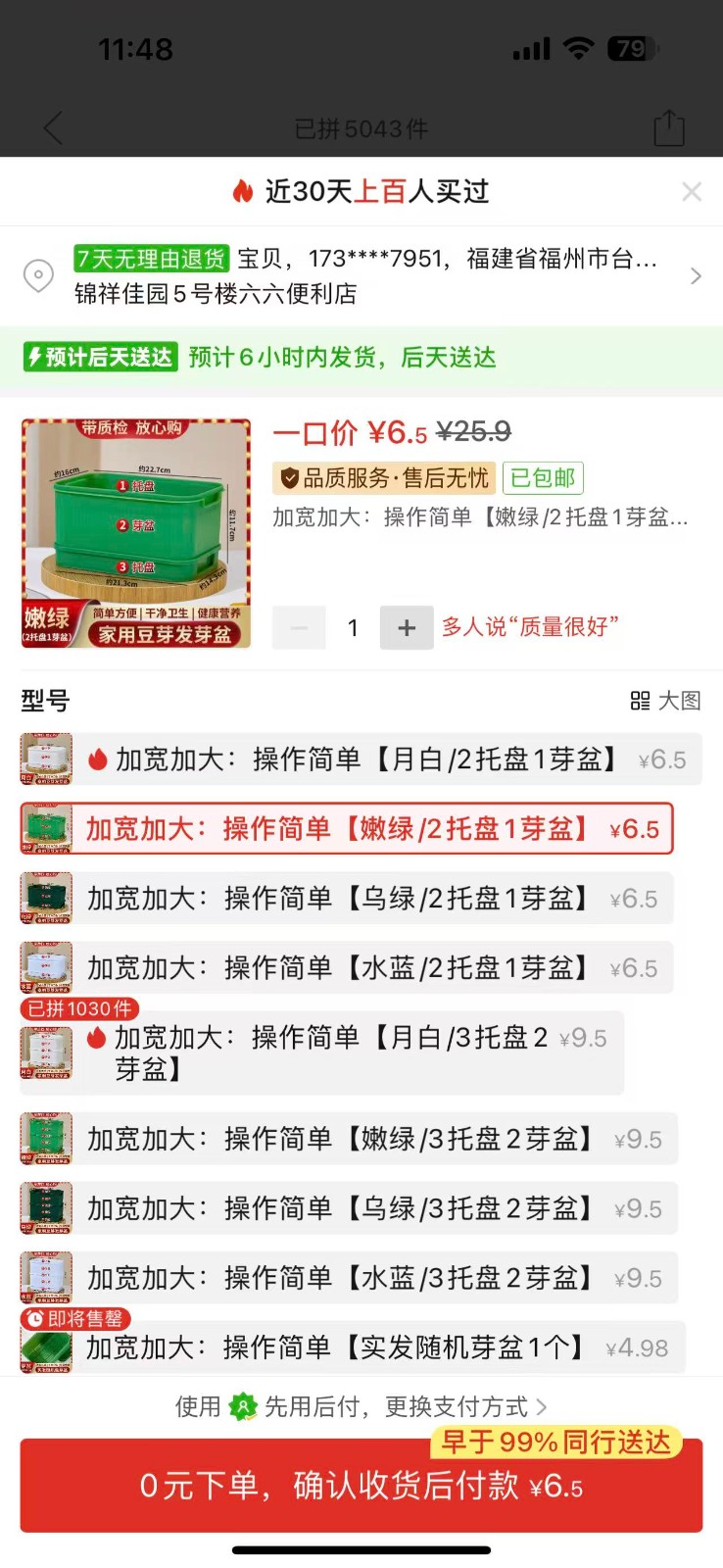Decrease quantity with the minus button

(x=299, y=628)
